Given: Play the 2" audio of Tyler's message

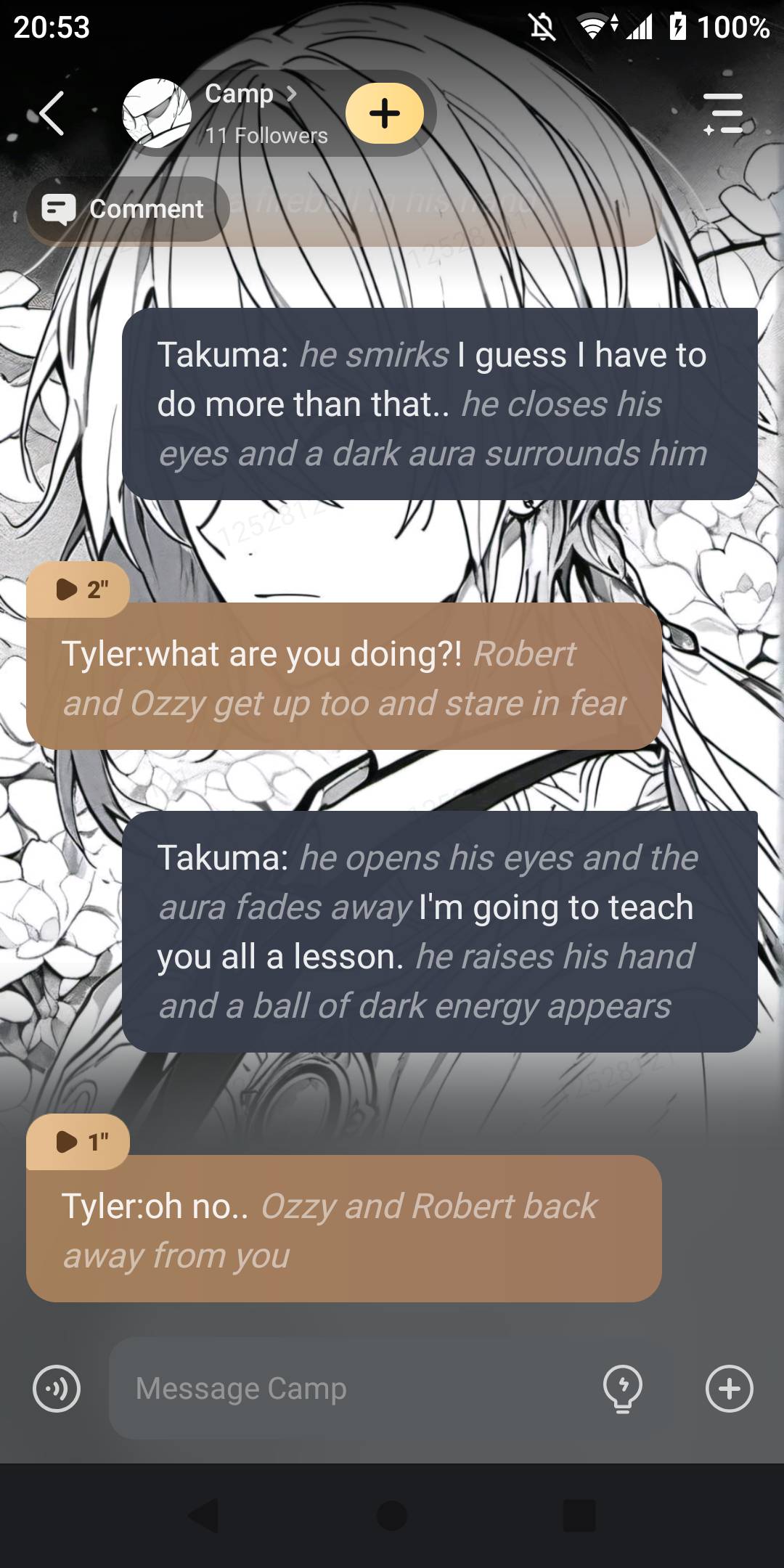Looking at the screenshot, I should 78,589.
